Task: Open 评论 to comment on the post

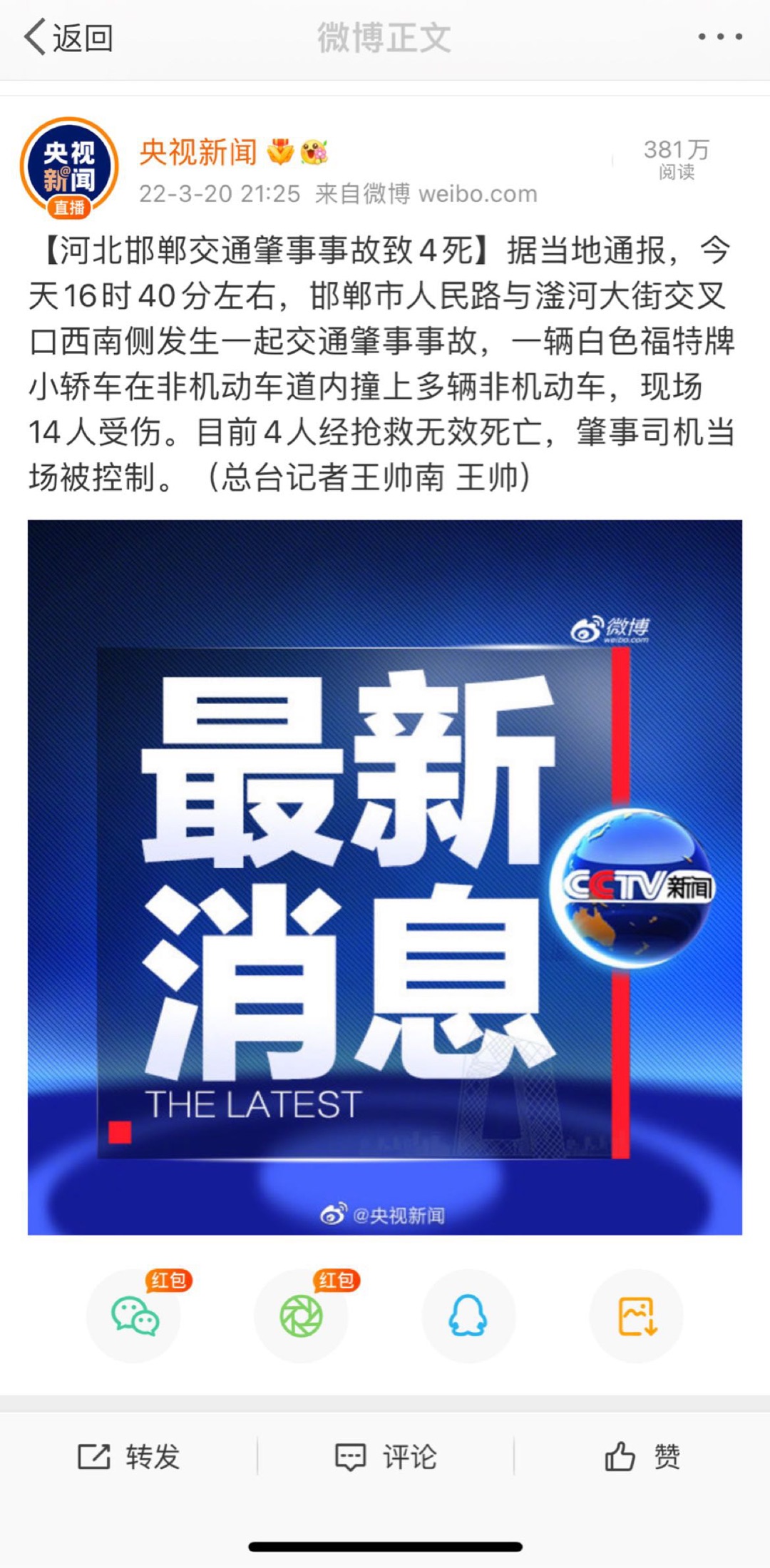Action: (x=385, y=1456)
